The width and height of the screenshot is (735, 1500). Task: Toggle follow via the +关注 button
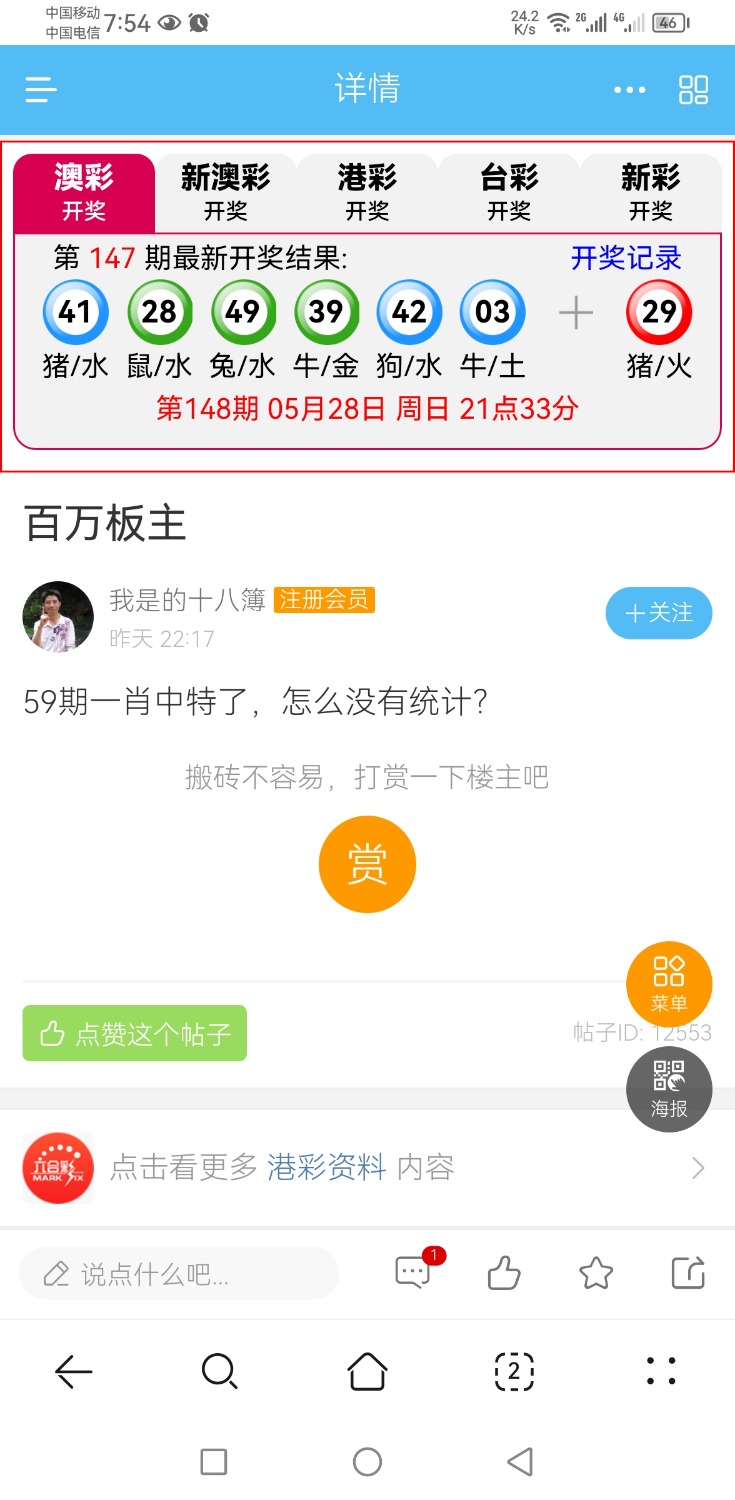click(658, 613)
